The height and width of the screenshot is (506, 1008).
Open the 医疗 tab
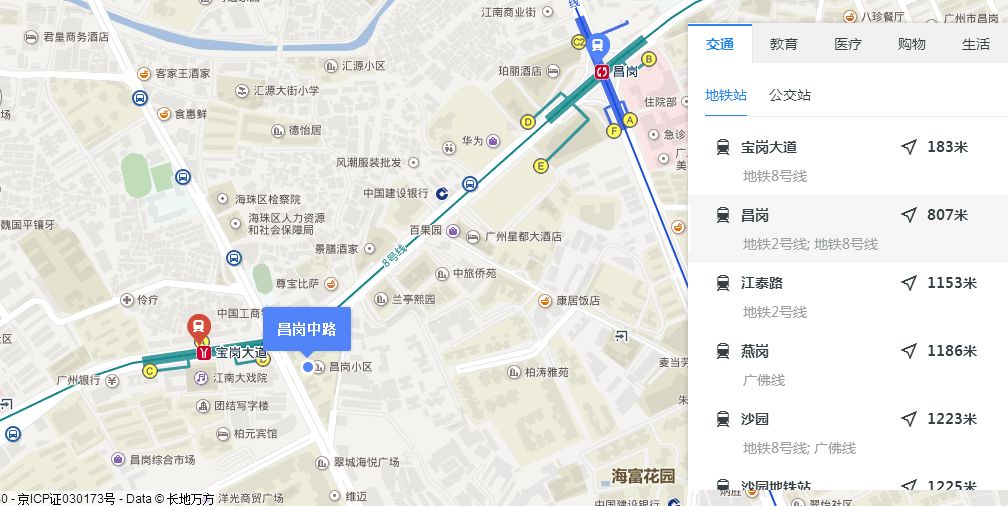point(848,44)
